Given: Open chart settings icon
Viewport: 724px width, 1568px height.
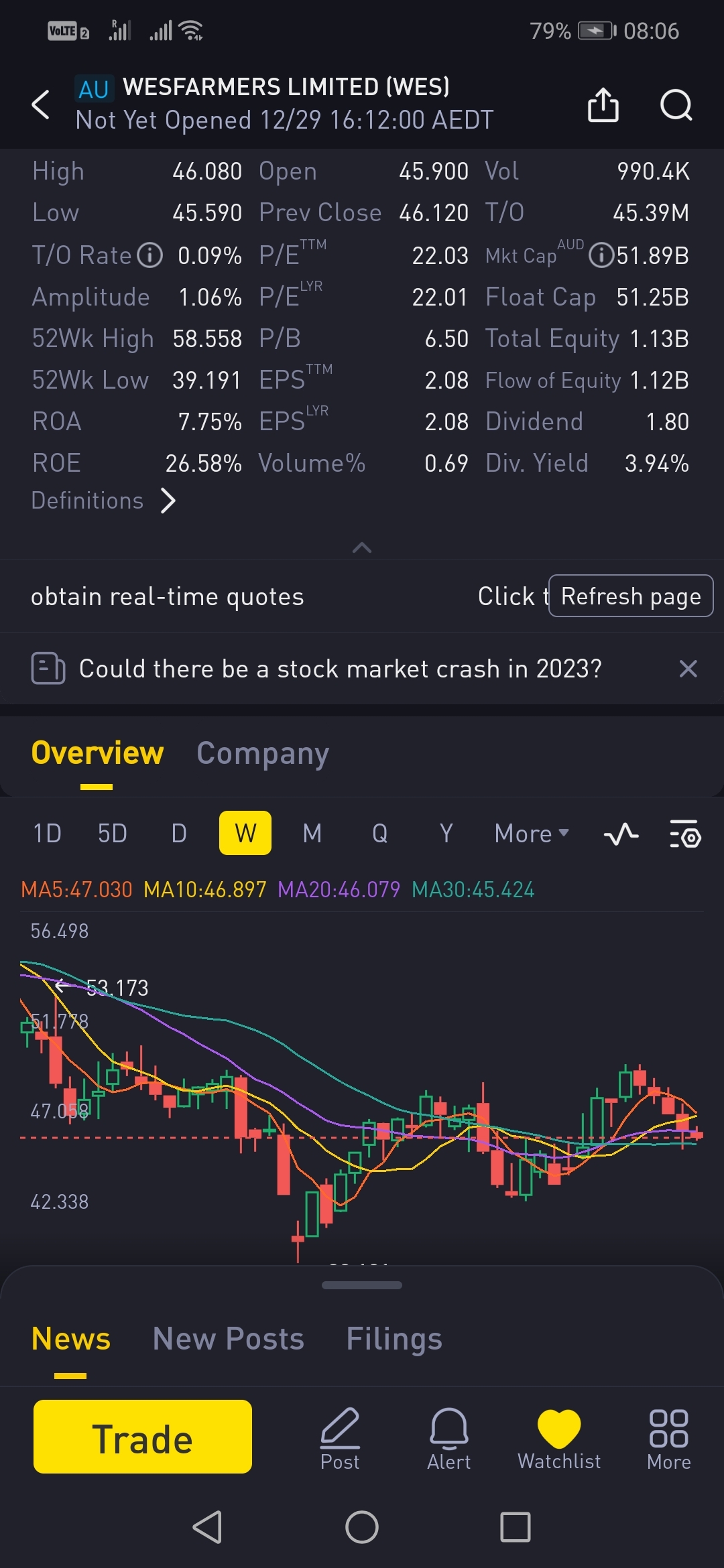Looking at the screenshot, I should tap(684, 834).
